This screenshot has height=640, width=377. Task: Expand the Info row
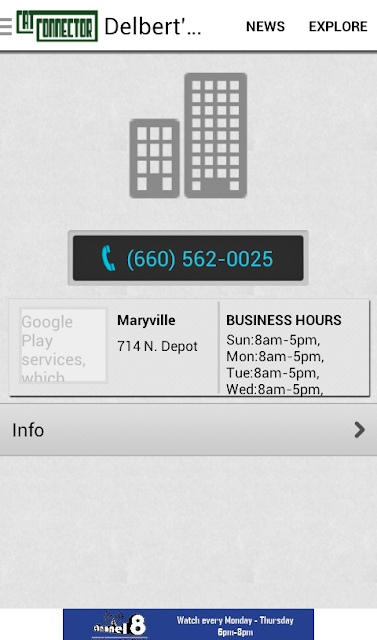click(x=188, y=430)
